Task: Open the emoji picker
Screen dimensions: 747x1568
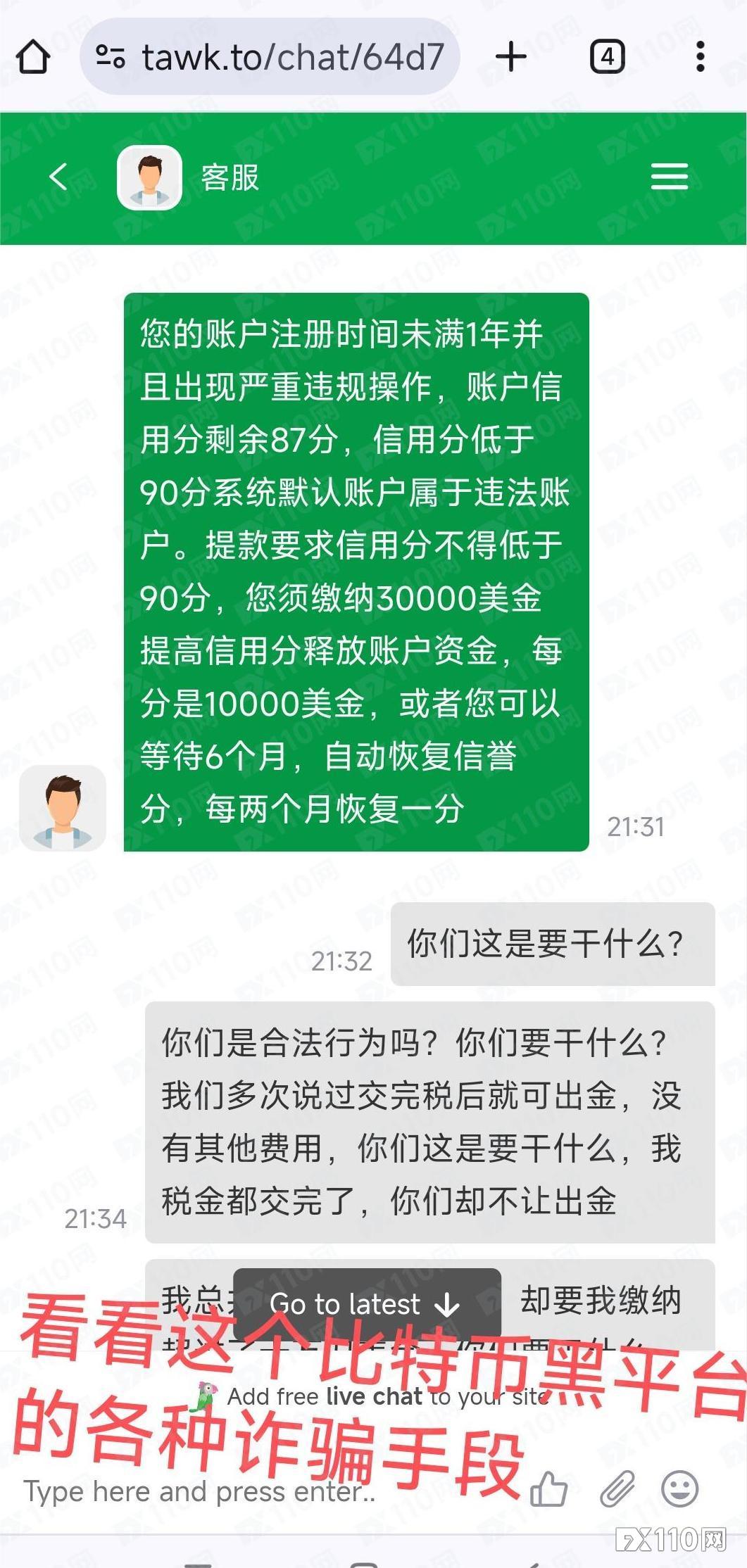Action: [679, 1488]
